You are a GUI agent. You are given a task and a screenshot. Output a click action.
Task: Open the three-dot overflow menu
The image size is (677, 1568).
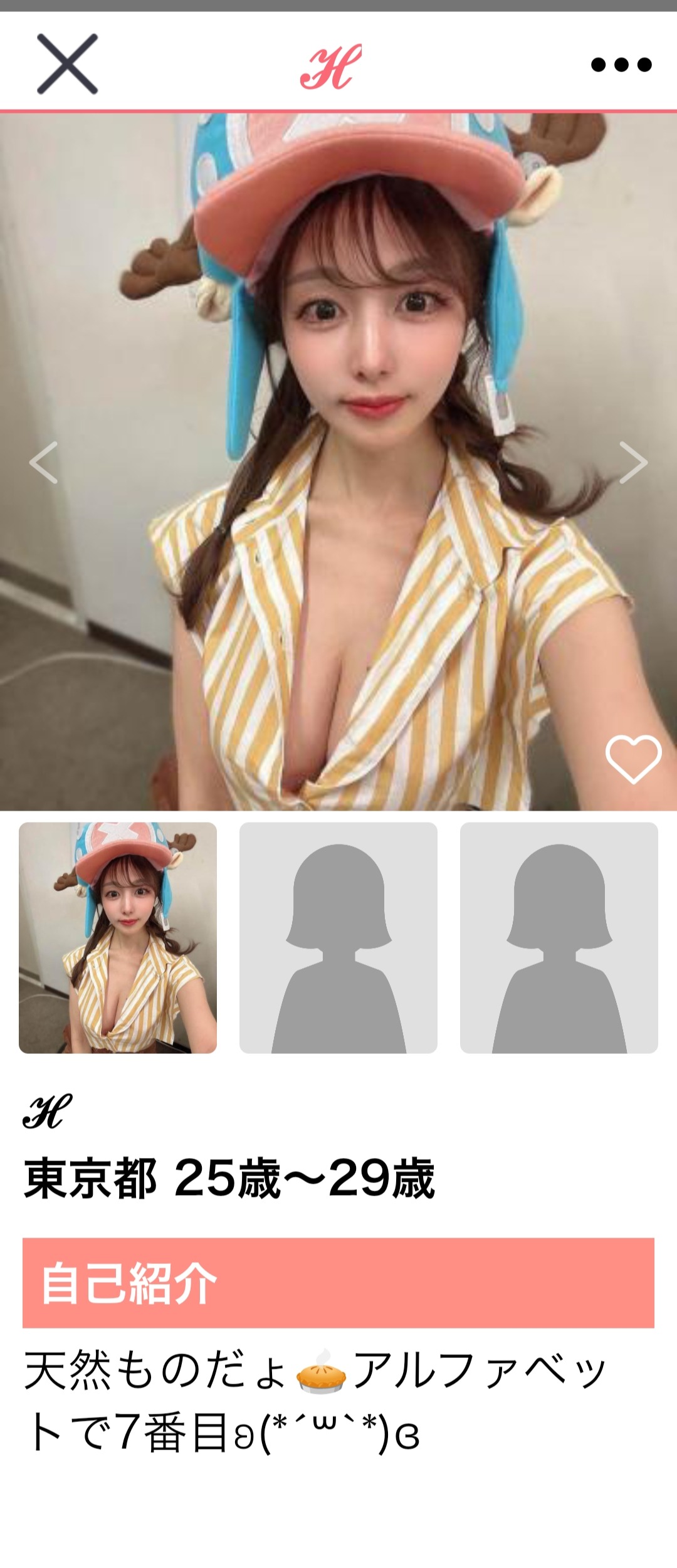(x=621, y=65)
